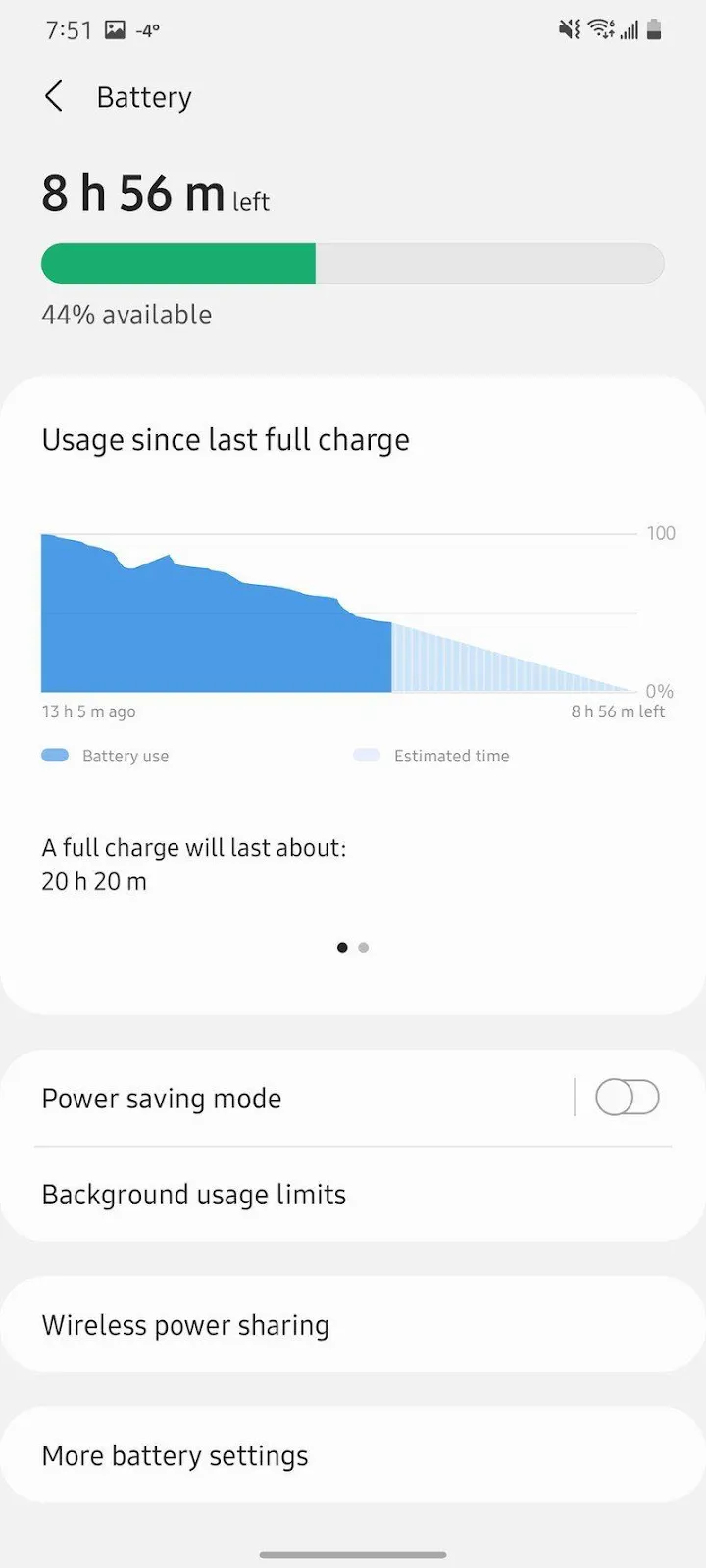Select the second page indicator dot
Screen dimensions: 706x1568
pos(364,948)
